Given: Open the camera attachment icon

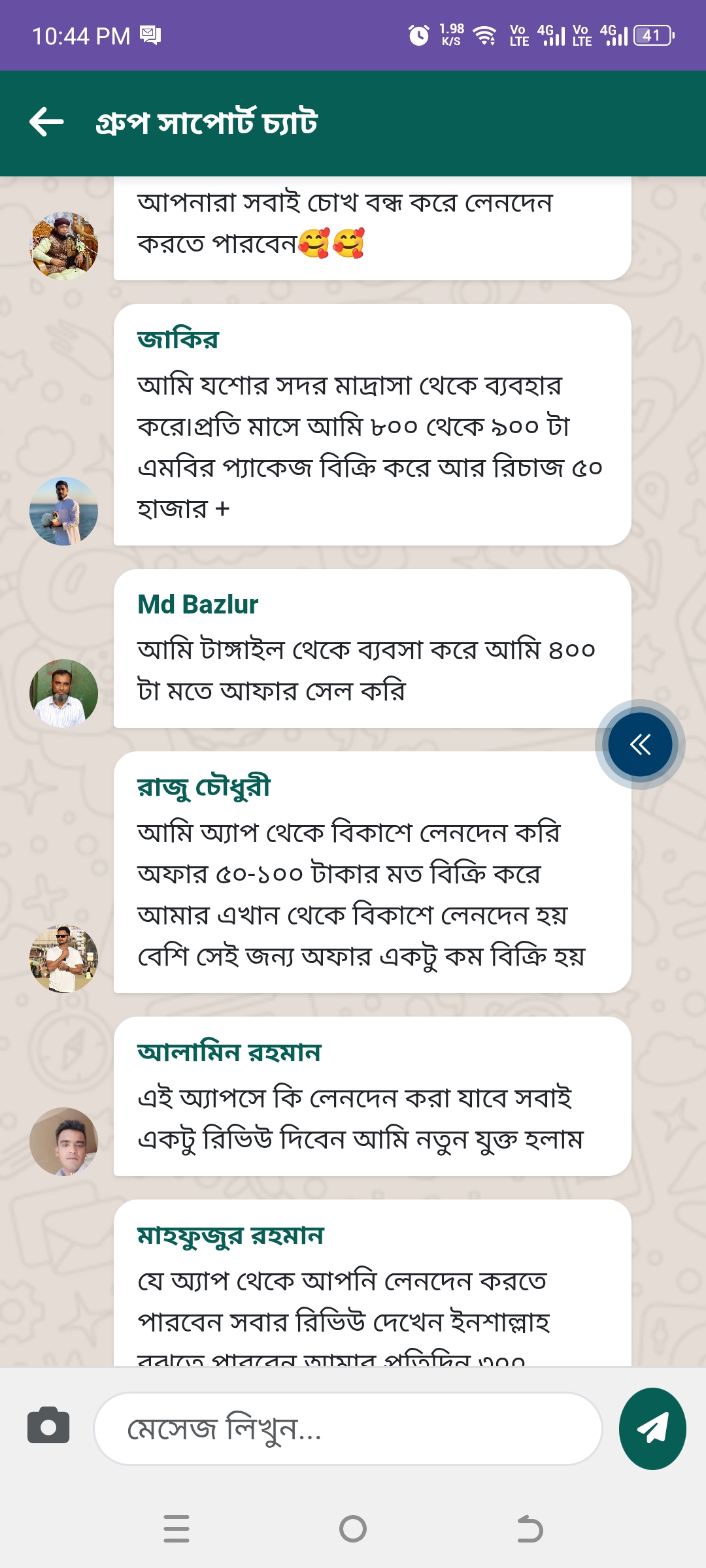Looking at the screenshot, I should click(x=48, y=1428).
